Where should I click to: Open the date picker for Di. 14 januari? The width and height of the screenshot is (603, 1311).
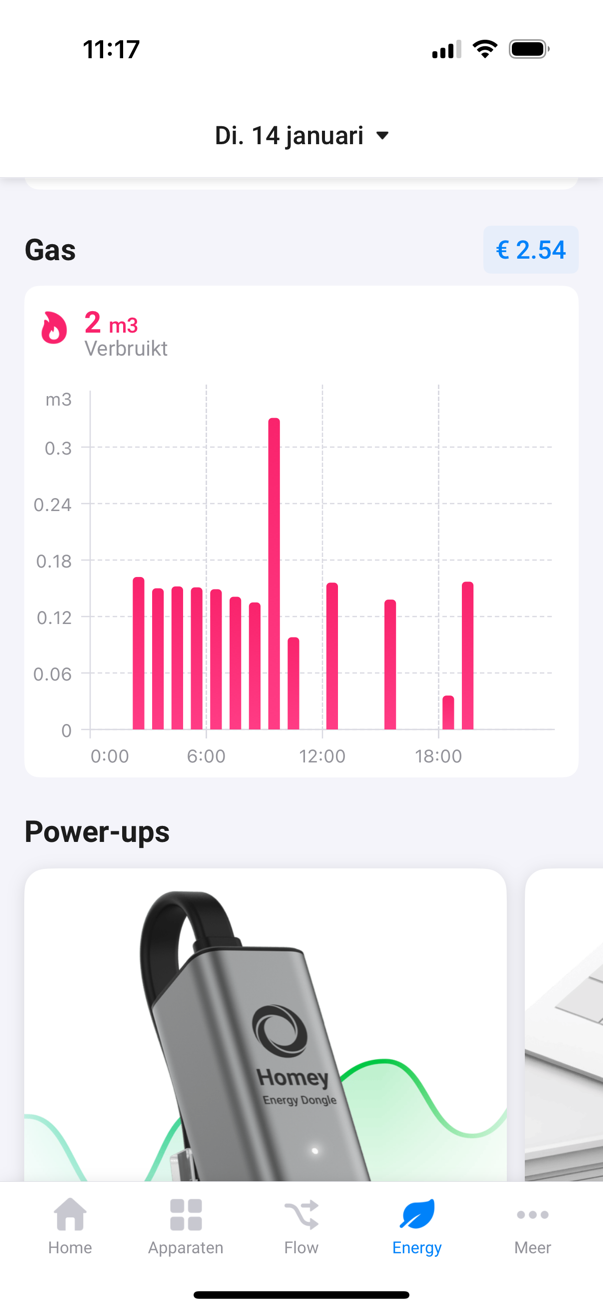pos(301,136)
